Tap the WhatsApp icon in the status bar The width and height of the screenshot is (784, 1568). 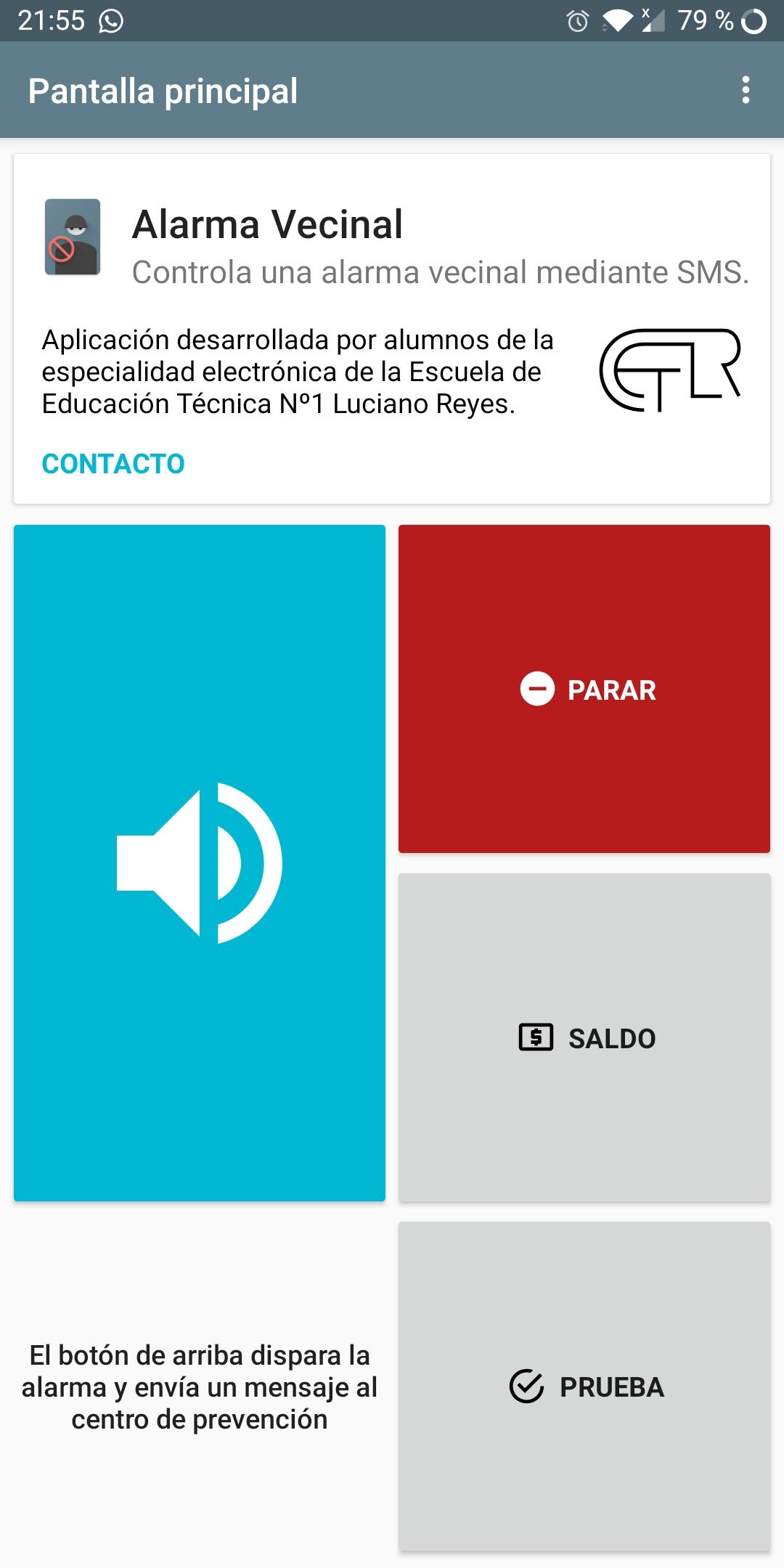(110, 20)
